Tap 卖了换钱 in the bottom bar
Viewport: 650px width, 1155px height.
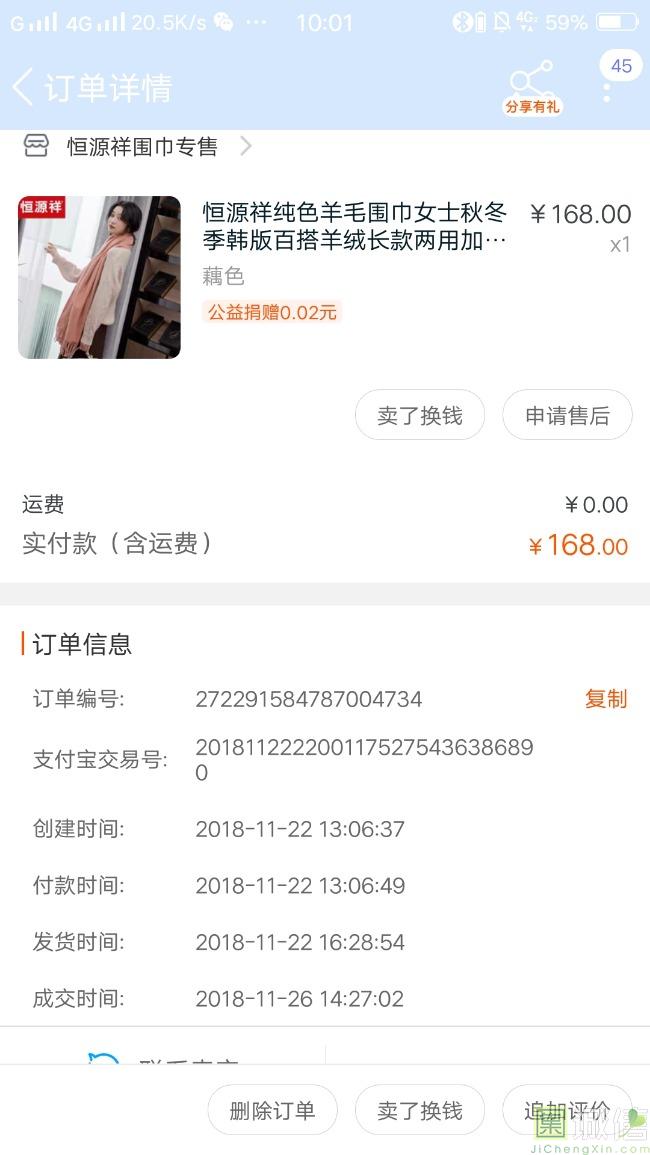(420, 1110)
